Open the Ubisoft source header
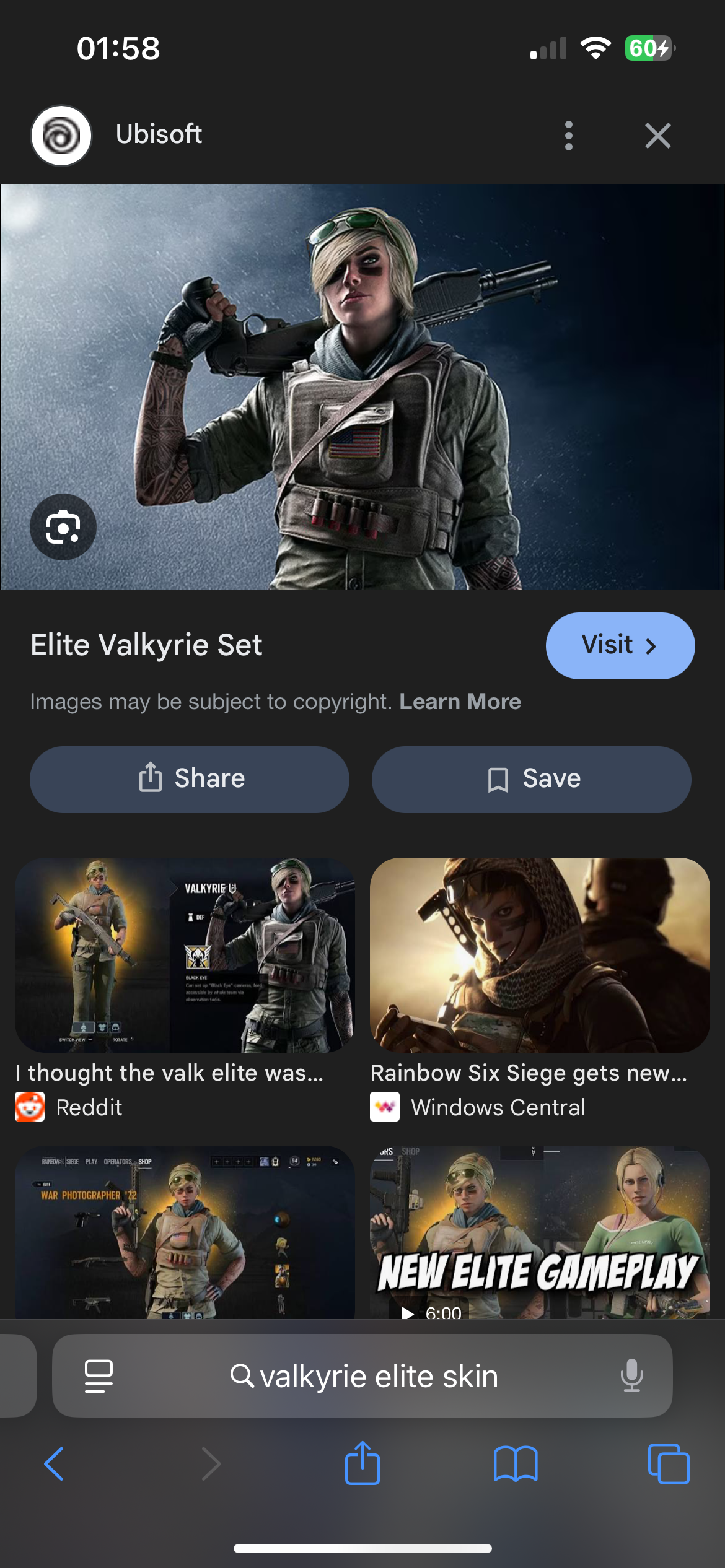The height and width of the screenshot is (1568, 725). (159, 134)
